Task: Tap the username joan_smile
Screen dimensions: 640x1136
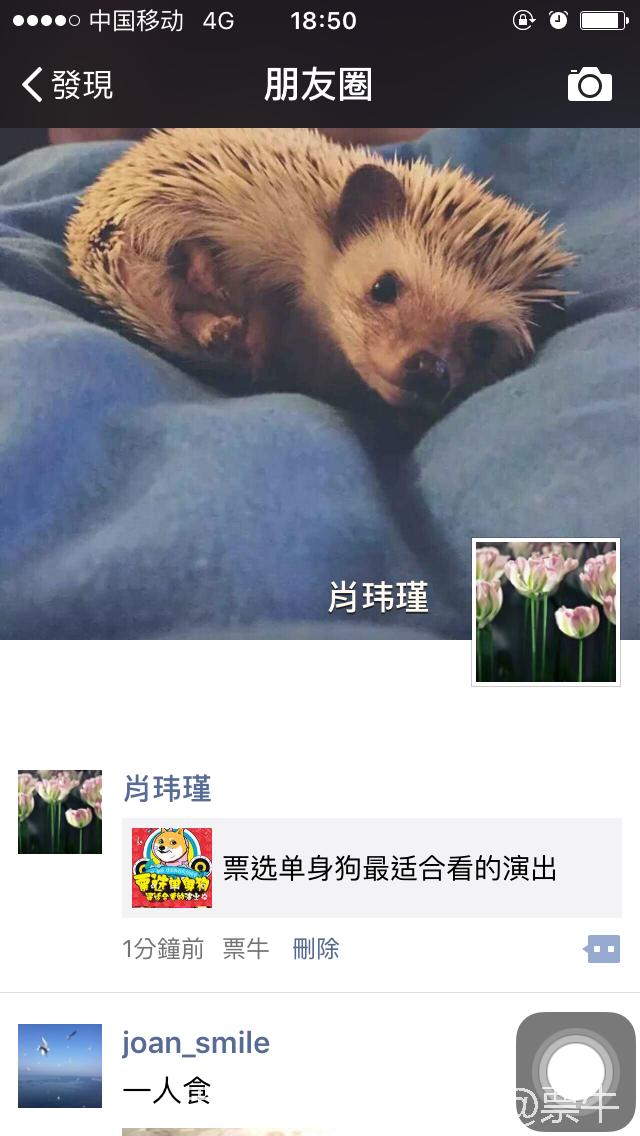Action: tap(196, 1043)
